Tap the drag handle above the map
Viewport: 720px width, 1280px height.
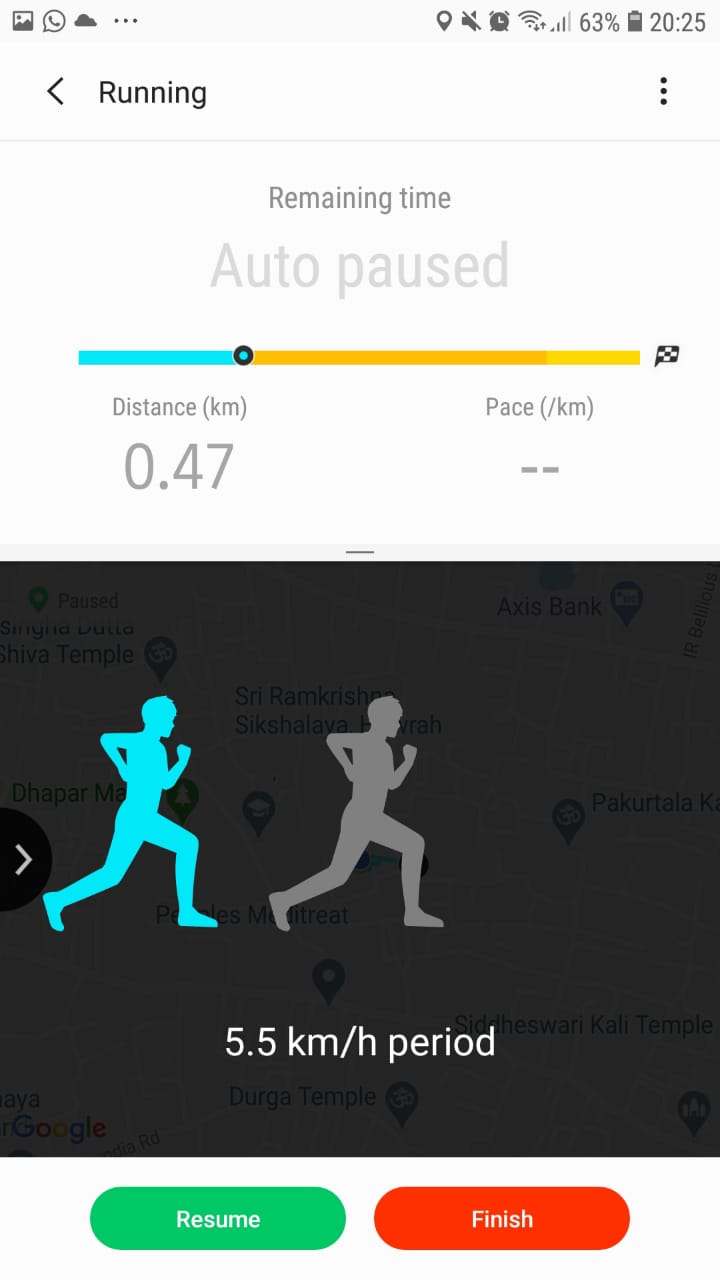[x=360, y=552]
